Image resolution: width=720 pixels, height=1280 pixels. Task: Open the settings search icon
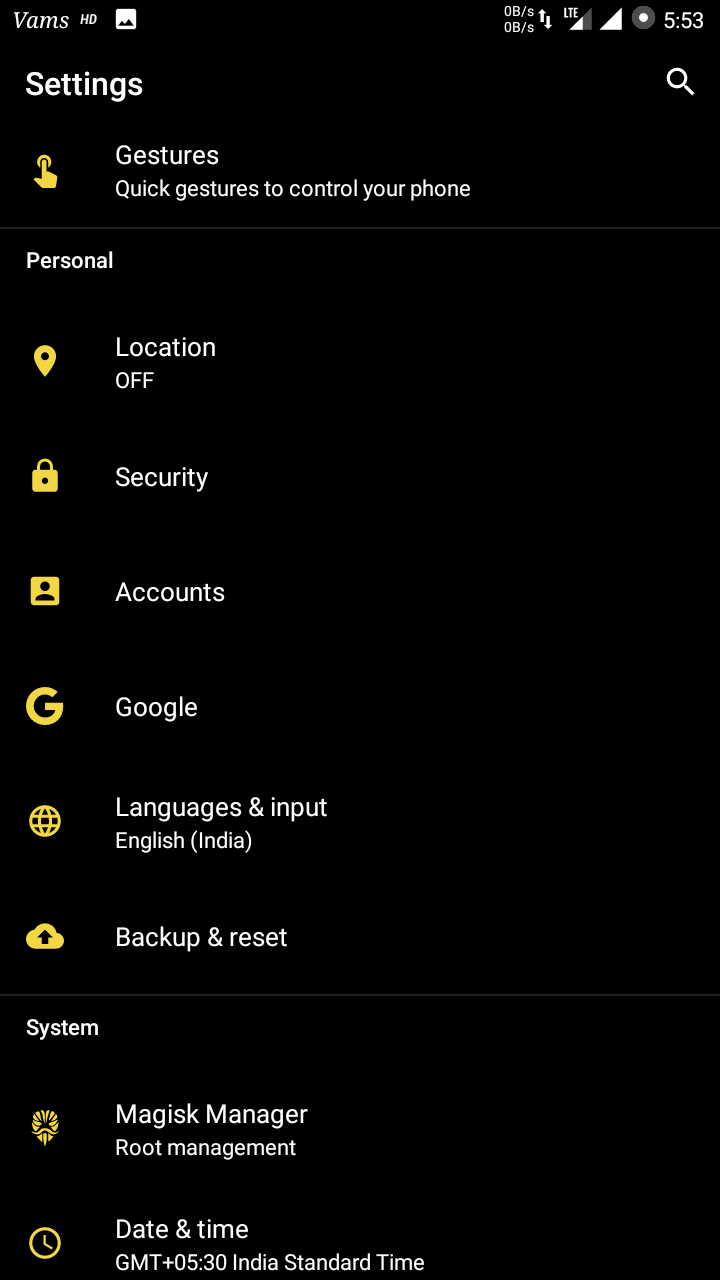[680, 82]
